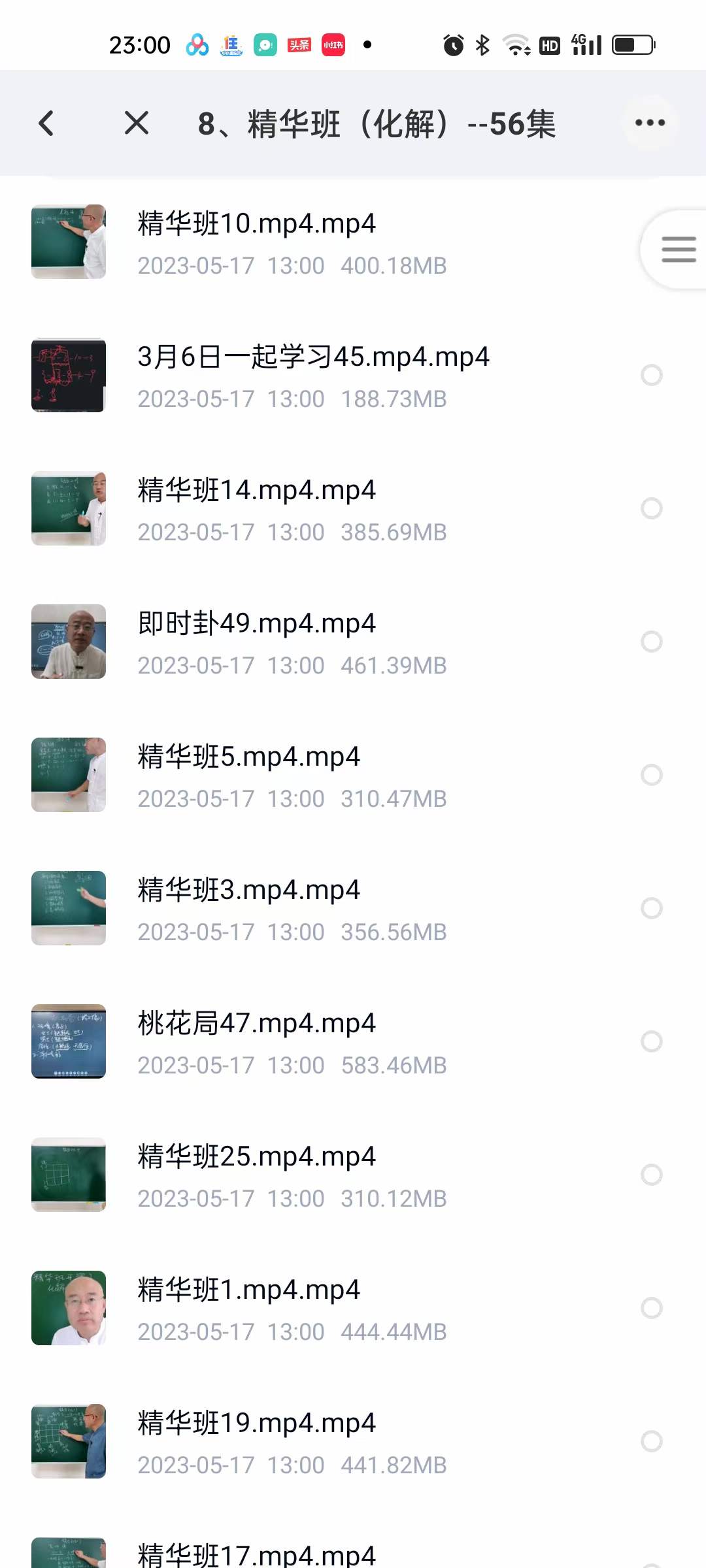
Task: View the 精华班3.mp4.mp4 file
Action: (x=249, y=890)
